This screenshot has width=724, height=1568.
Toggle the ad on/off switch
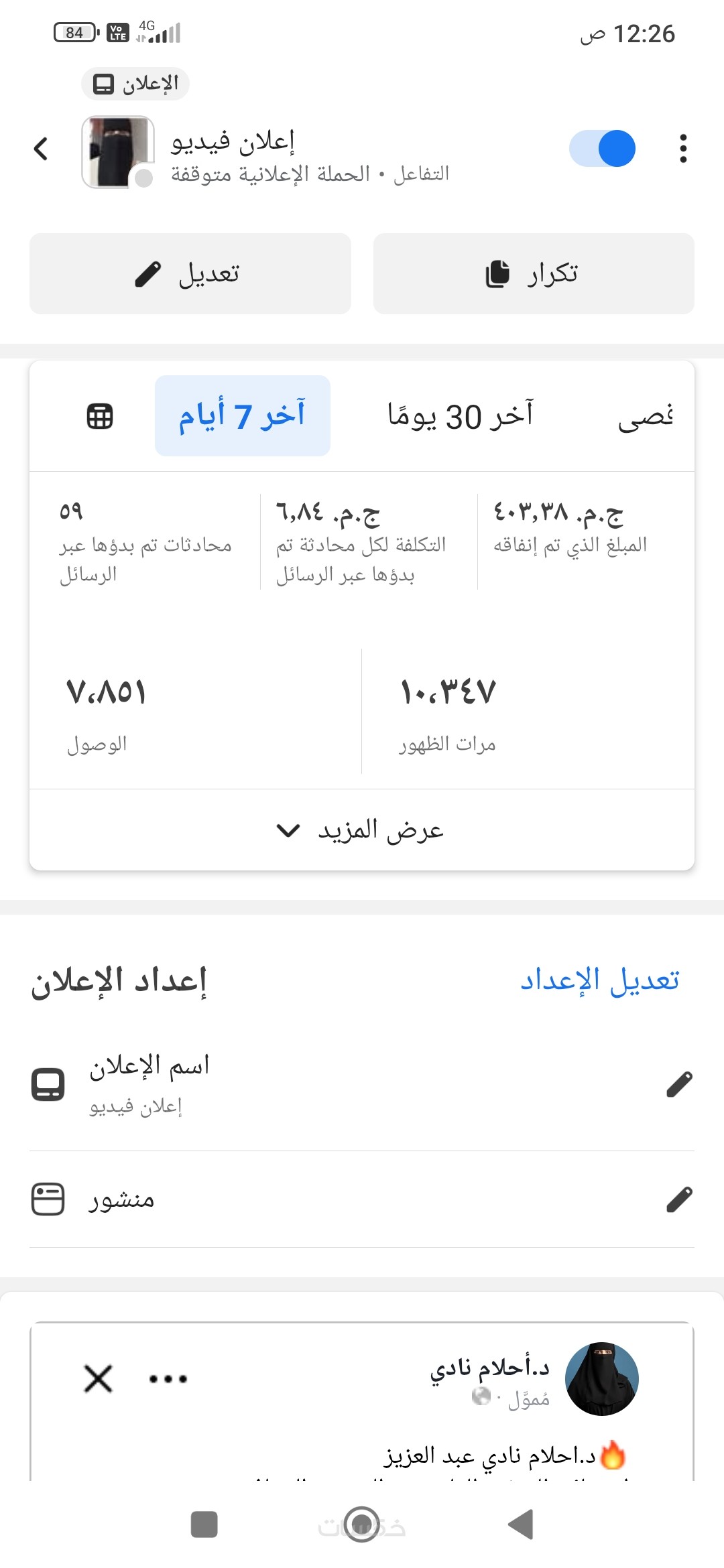click(602, 149)
